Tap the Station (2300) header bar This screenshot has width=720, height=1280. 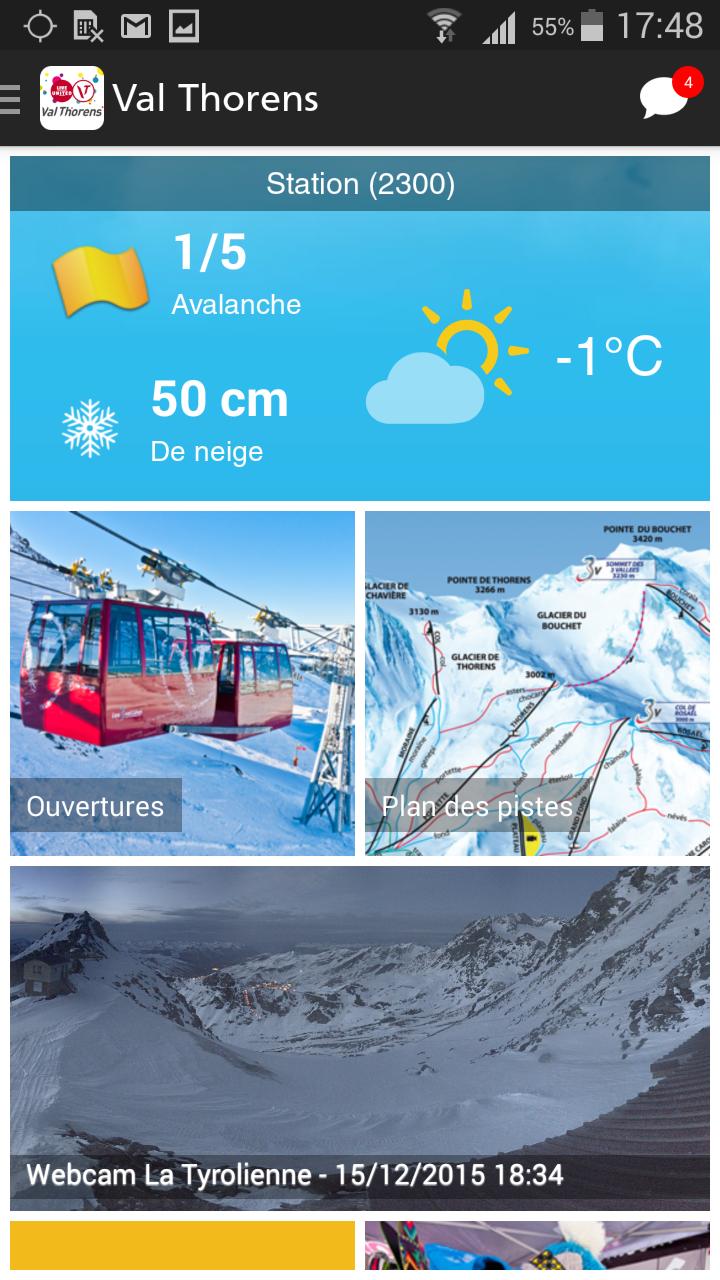coord(358,184)
